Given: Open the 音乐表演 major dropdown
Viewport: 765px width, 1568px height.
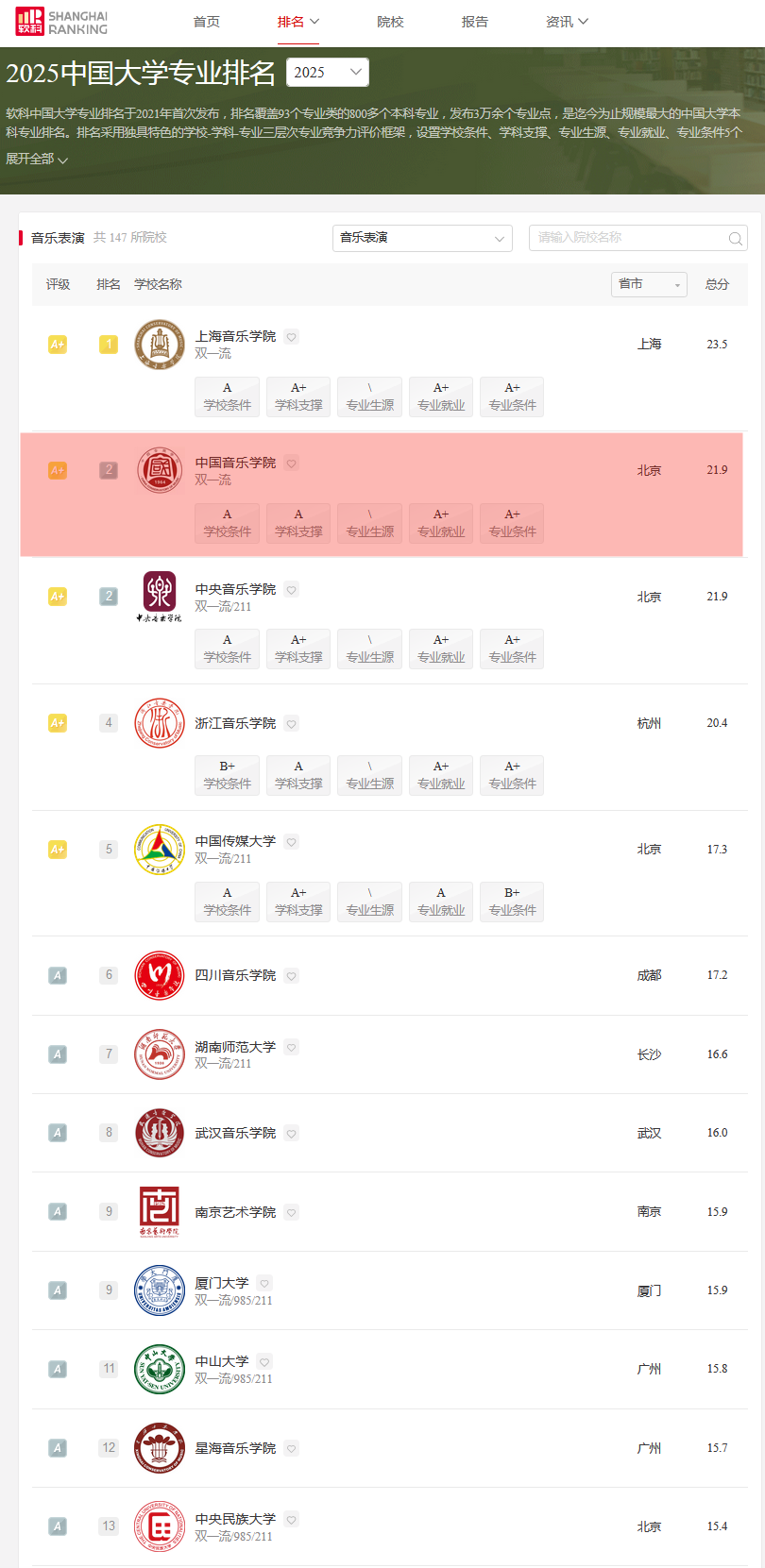Looking at the screenshot, I should [x=422, y=238].
